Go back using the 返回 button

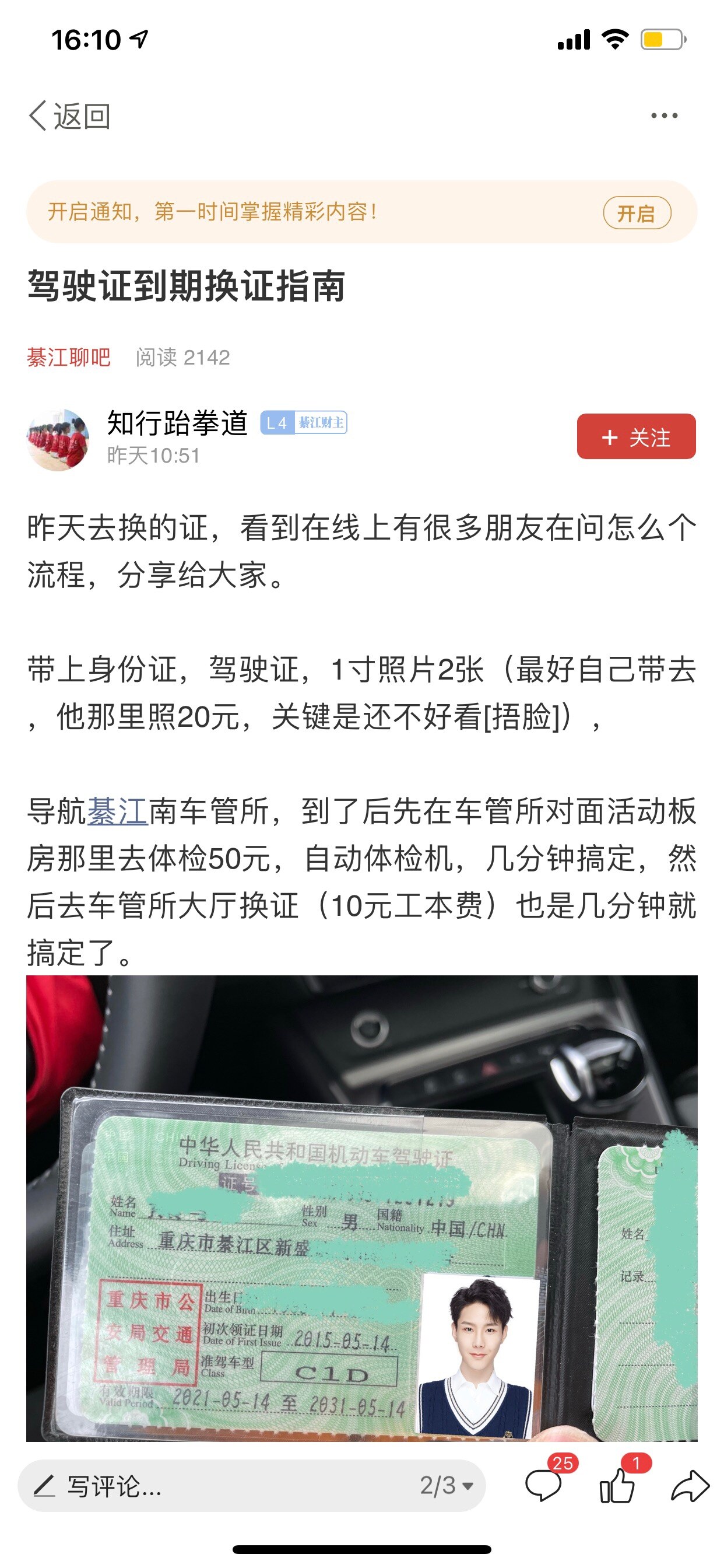69,116
